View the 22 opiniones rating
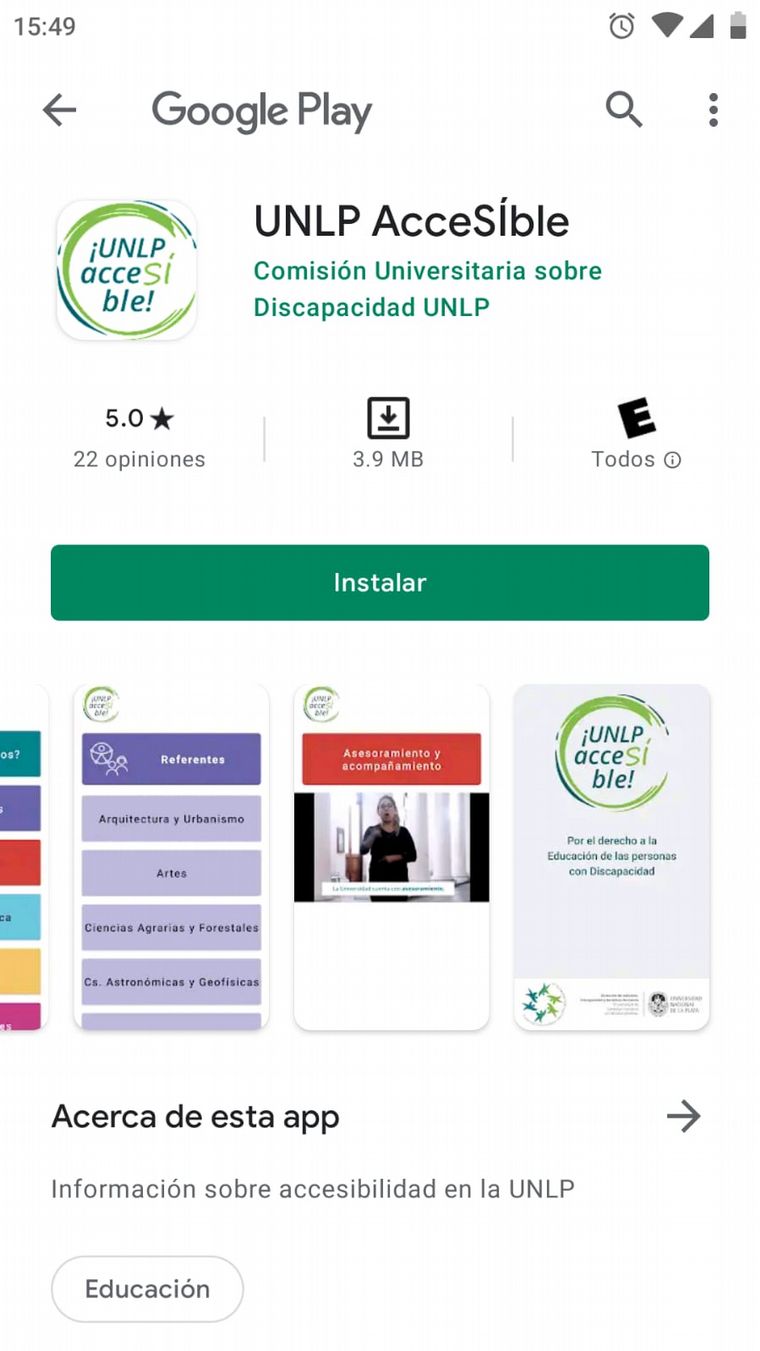The width and height of the screenshot is (760, 1351). pos(139,438)
